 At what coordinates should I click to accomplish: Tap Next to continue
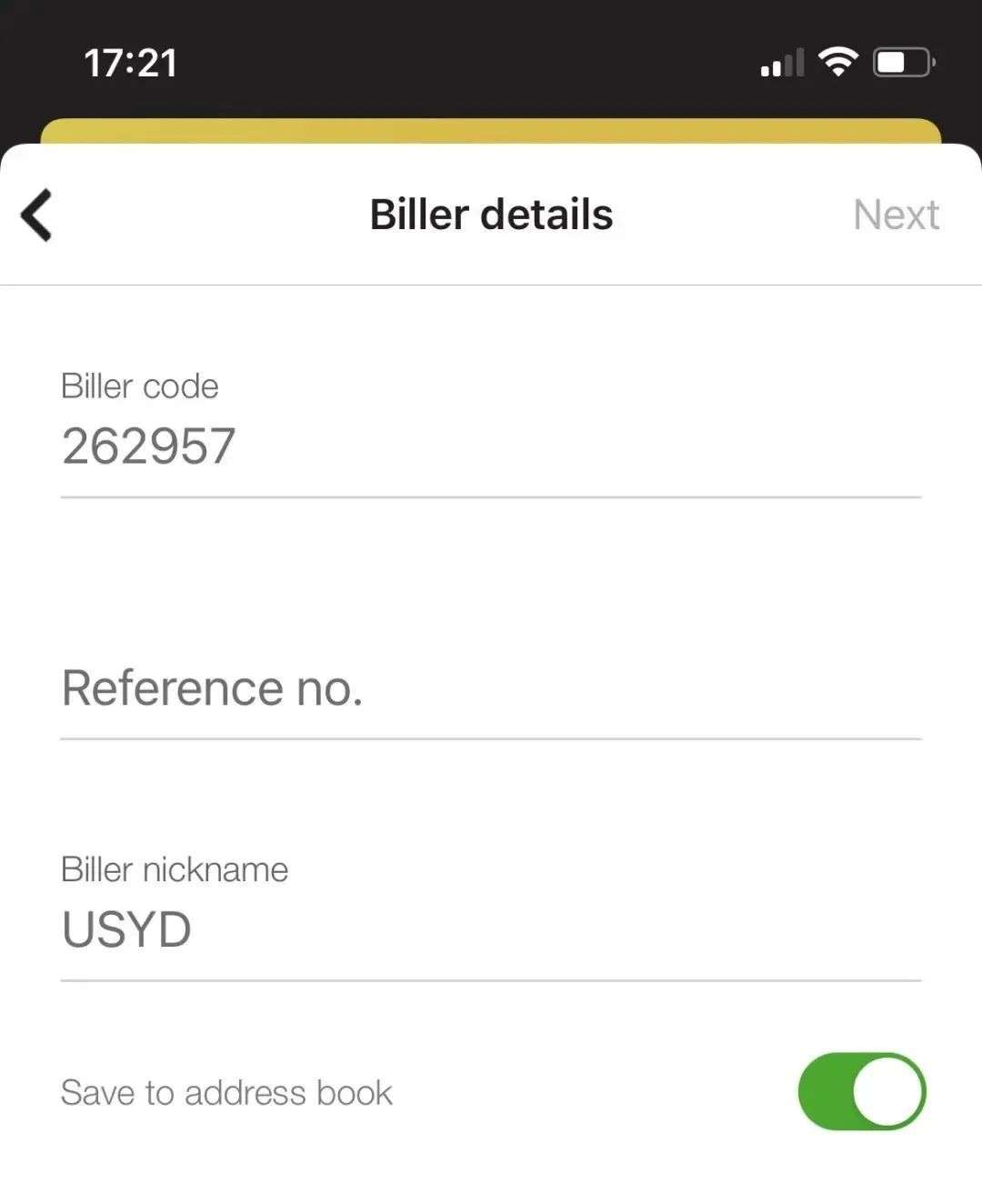(896, 216)
